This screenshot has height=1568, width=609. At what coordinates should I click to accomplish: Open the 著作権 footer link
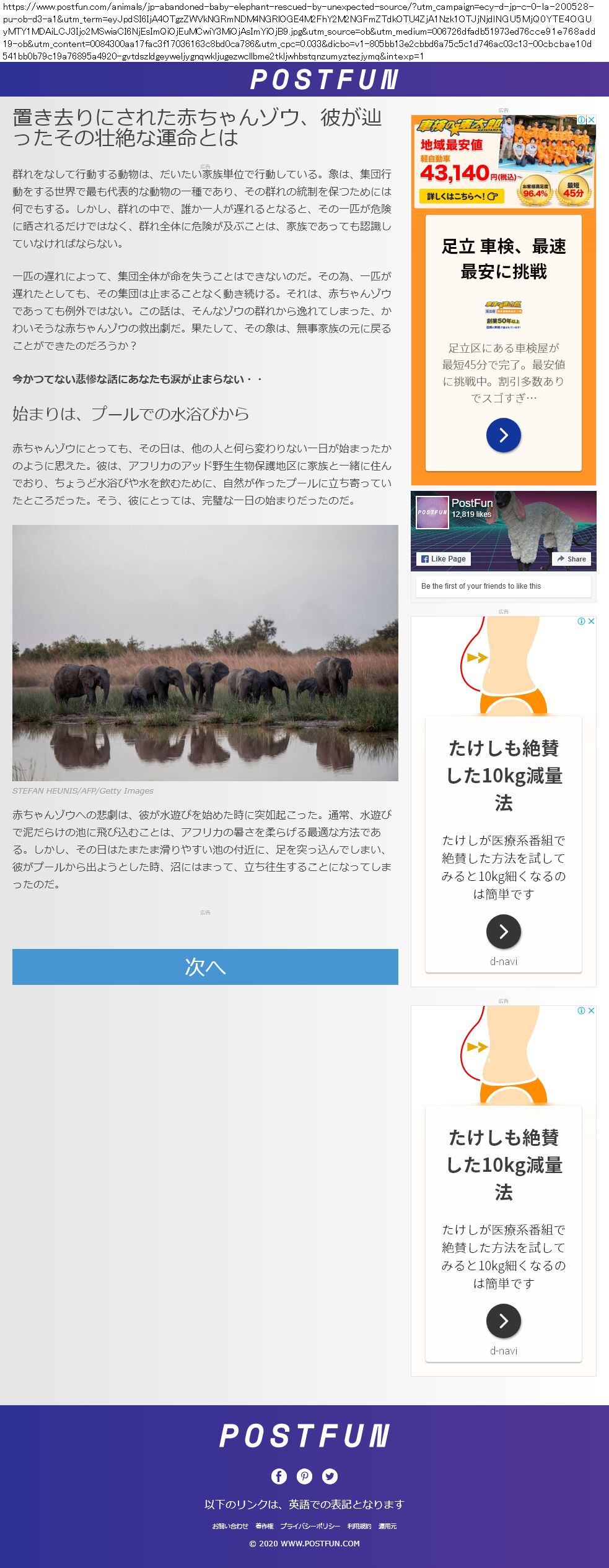[264, 1526]
